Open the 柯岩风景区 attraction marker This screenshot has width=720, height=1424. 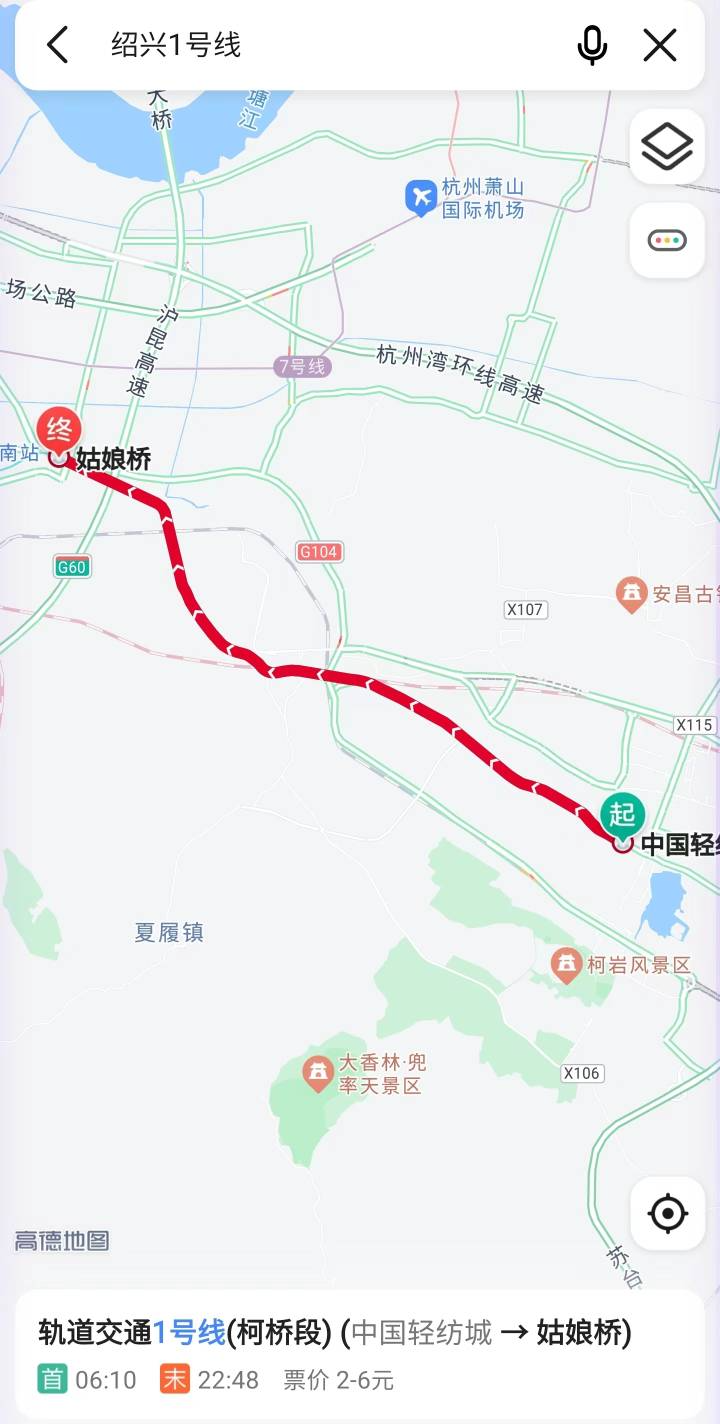[568, 964]
